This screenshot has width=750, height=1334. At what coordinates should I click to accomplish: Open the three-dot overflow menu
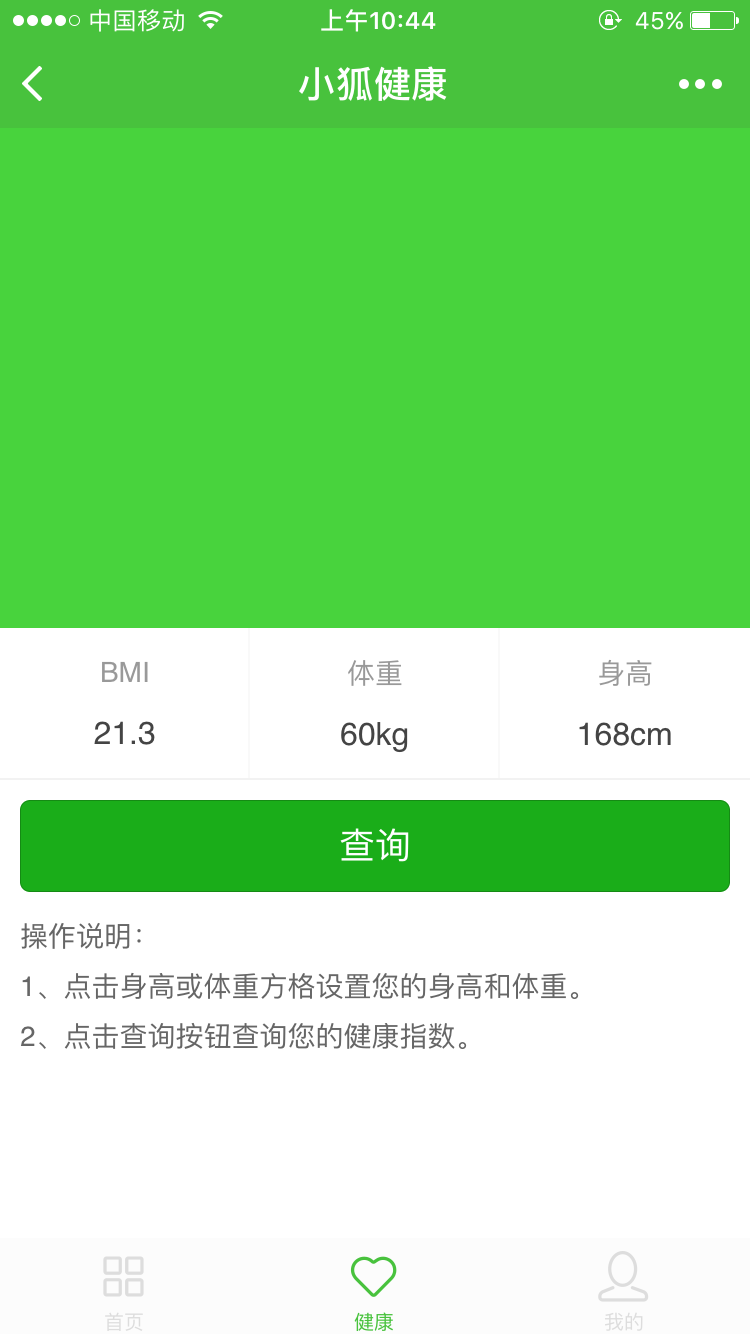point(700,84)
